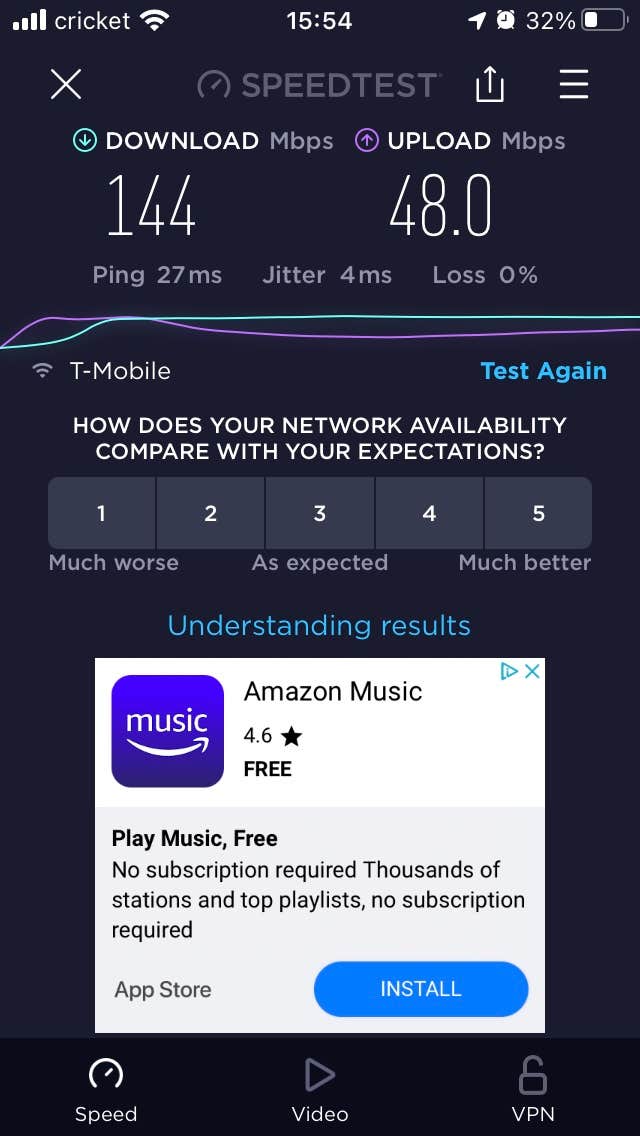Image resolution: width=640 pixels, height=1136 pixels.
Task: Dismiss the Amazon Music ad
Action: (533, 671)
